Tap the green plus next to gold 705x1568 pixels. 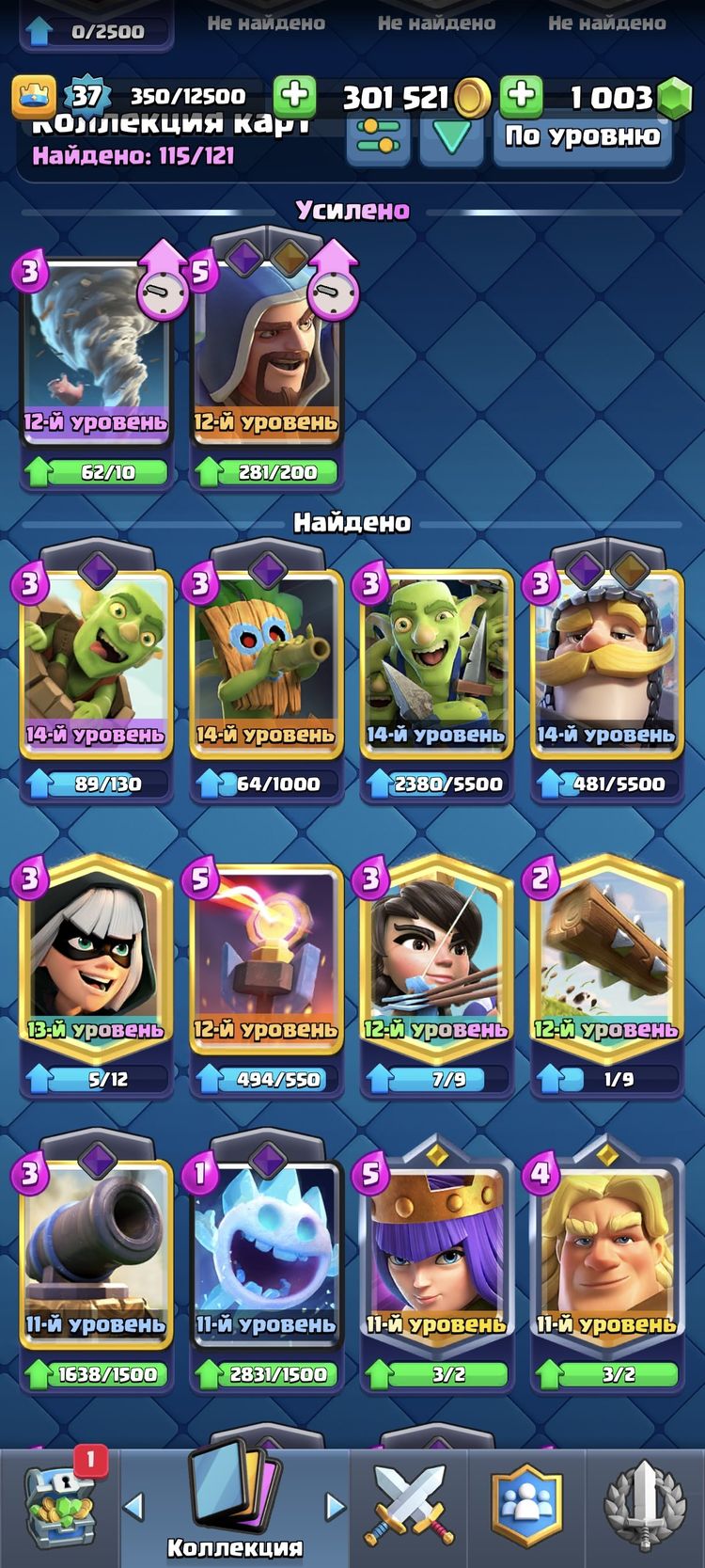click(294, 95)
